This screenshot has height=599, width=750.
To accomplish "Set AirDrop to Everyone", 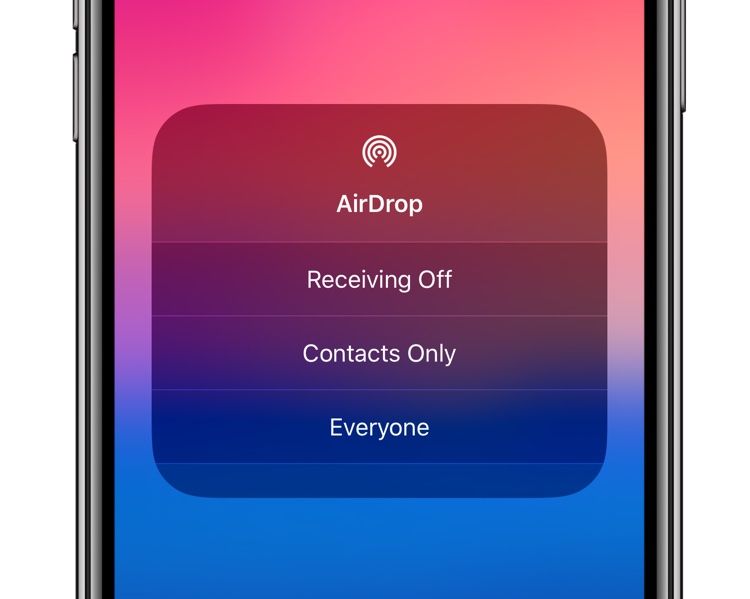I will 379,428.
